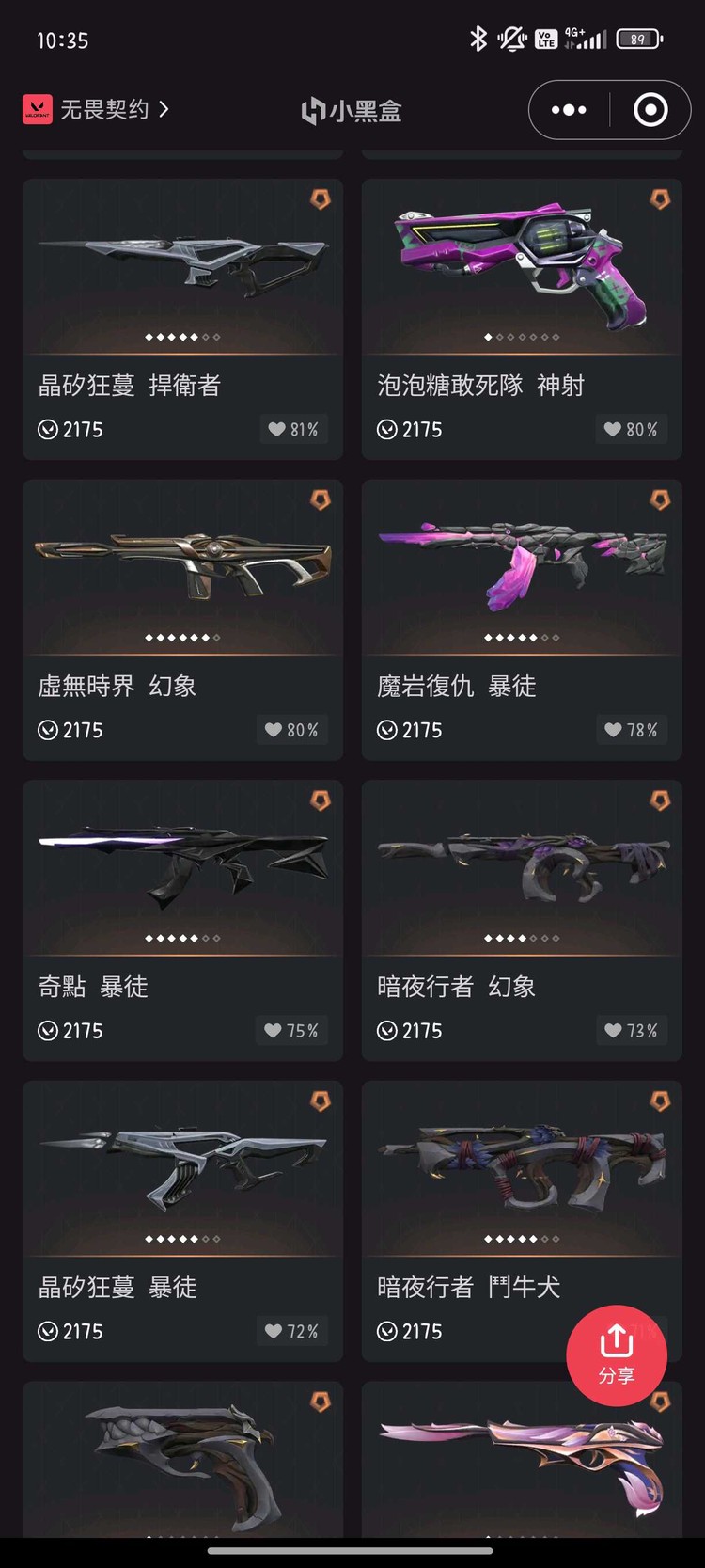Click the hexagon badge on the 魔岩復仇 暴徒 card

659,501
